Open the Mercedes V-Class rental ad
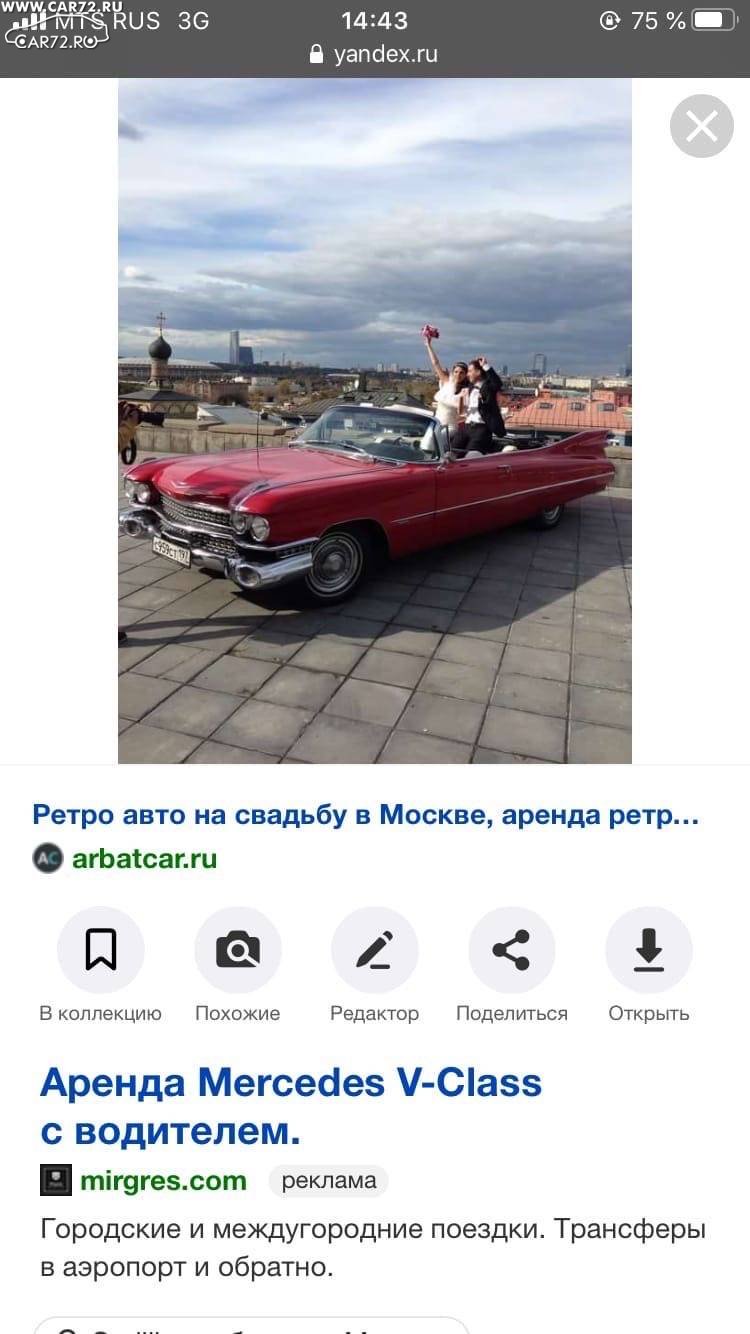This screenshot has width=750, height=1334. point(291,1107)
